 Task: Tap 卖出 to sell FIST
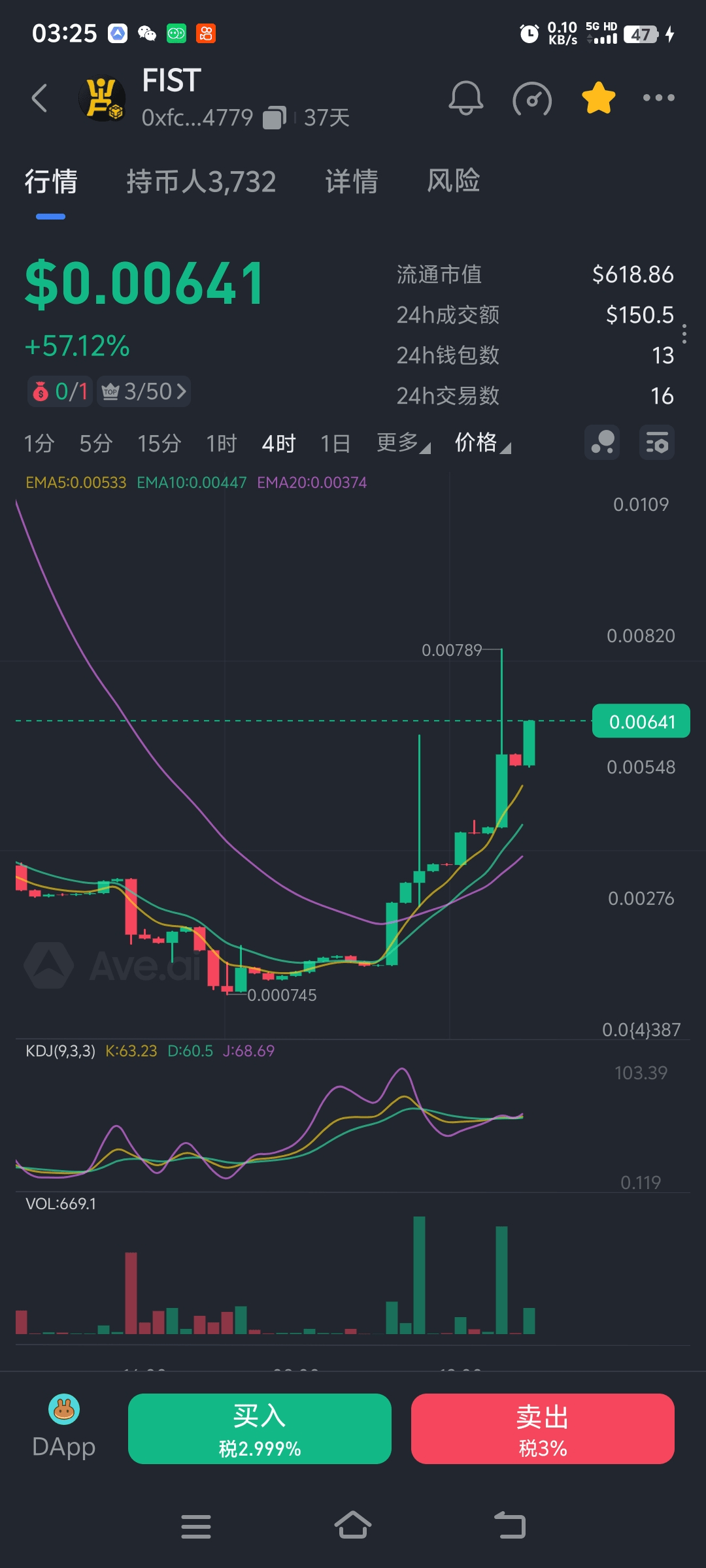[543, 1429]
